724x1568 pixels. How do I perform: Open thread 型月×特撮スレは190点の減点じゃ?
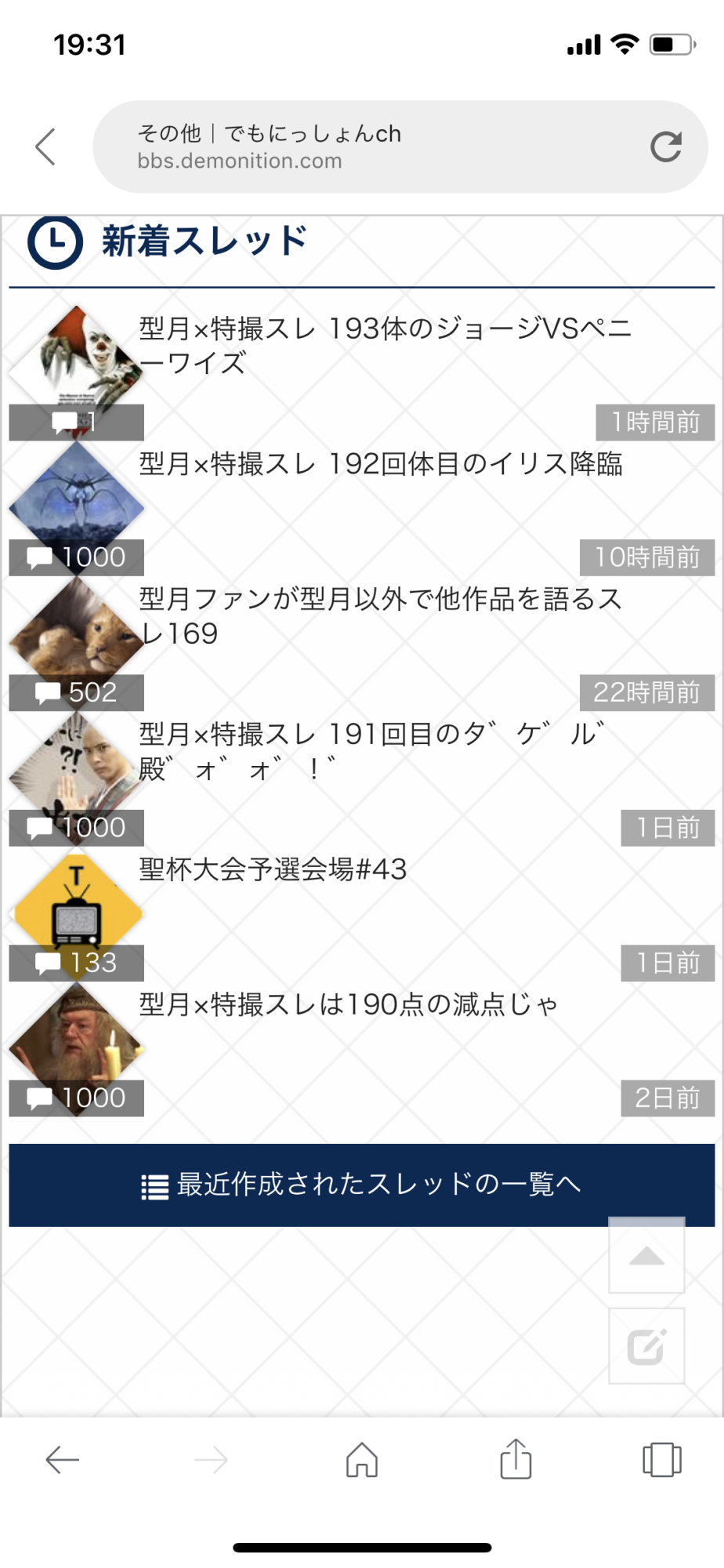pyautogui.click(x=348, y=1005)
